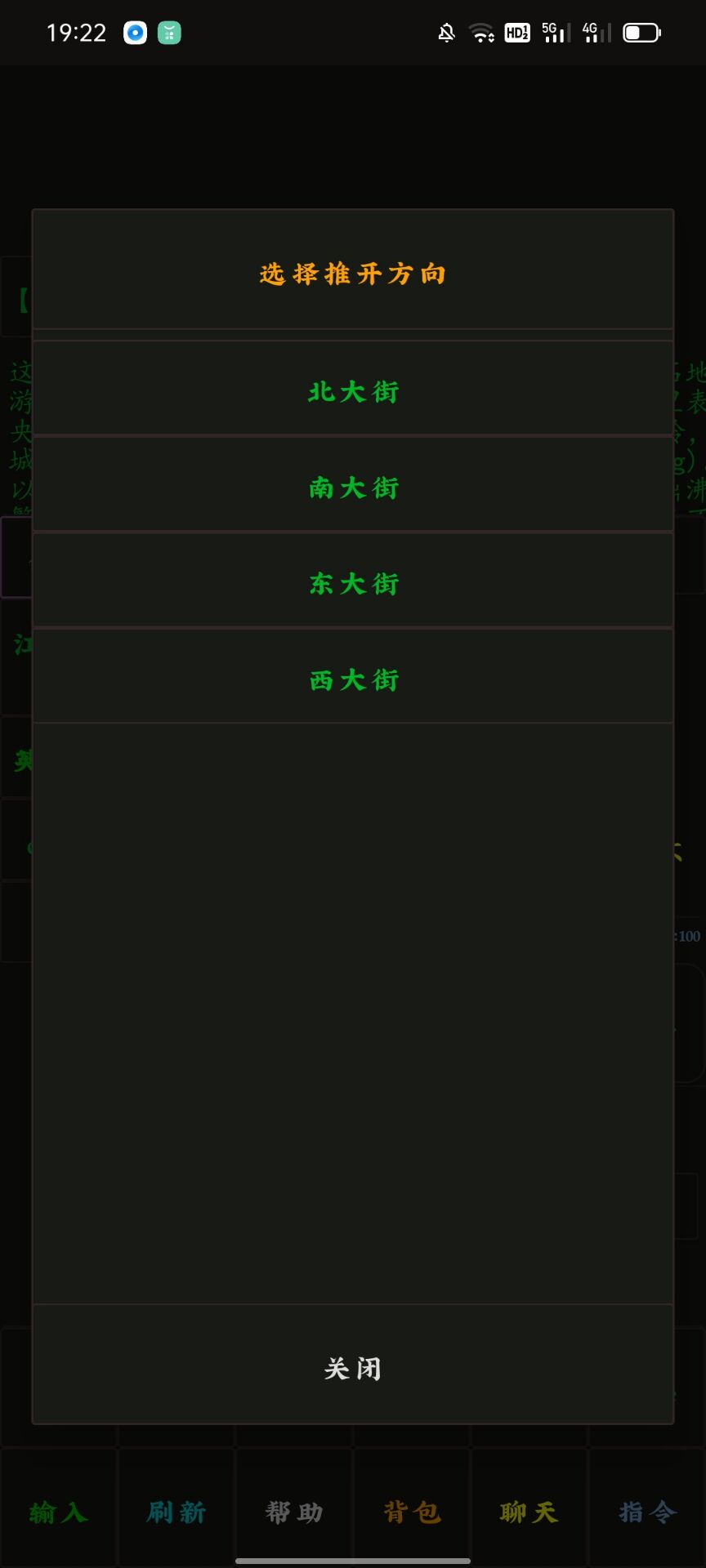The width and height of the screenshot is (706, 1568).
Task: Tap the HD voice indicator icon
Action: [518, 33]
